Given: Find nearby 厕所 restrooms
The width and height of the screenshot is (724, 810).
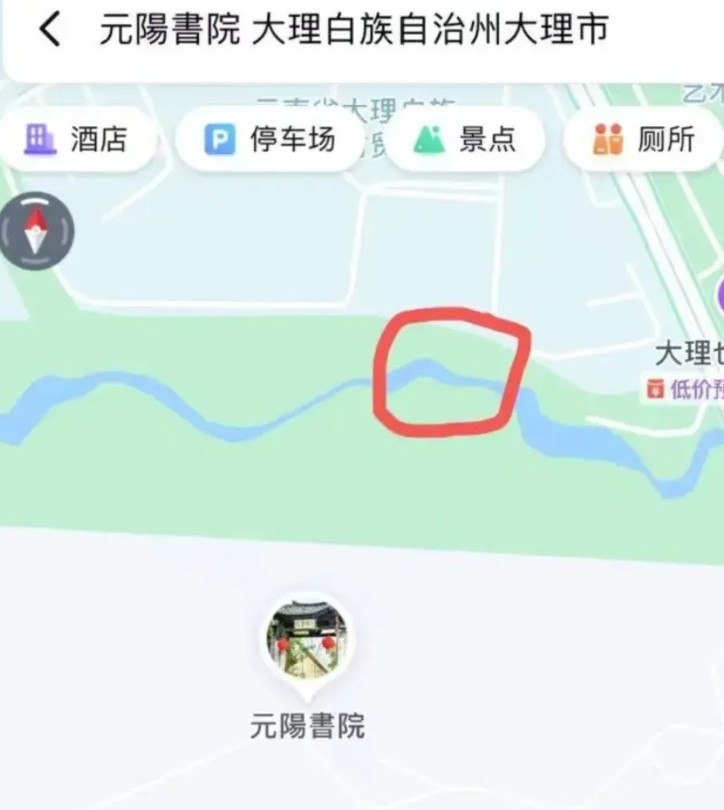Looking at the screenshot, I should (644, 139).
